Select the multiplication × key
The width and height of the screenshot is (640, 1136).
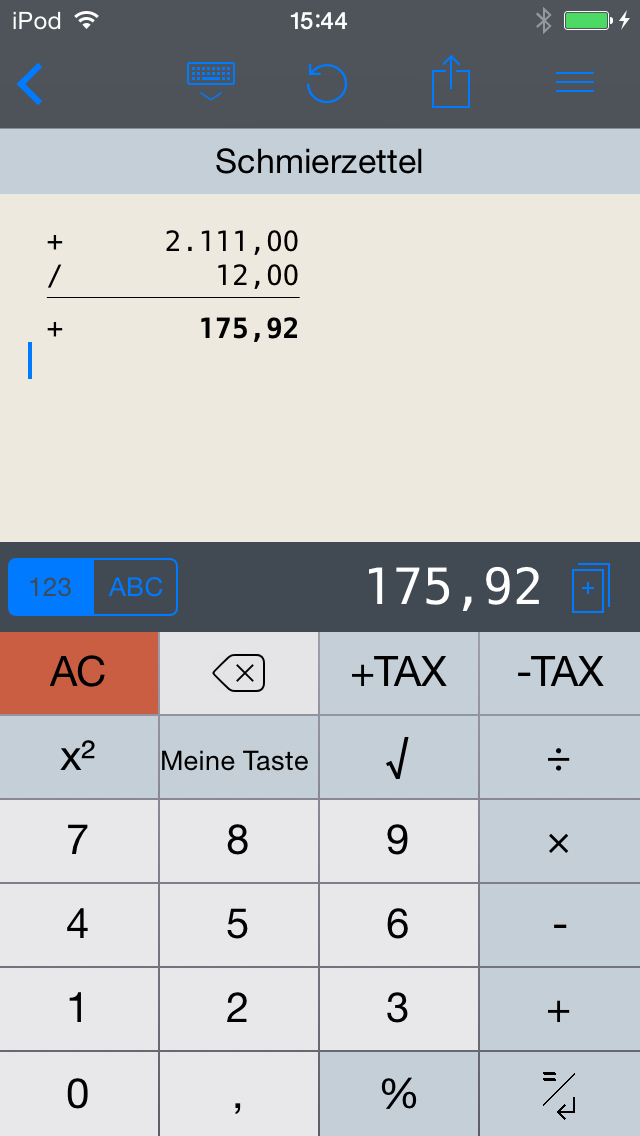click(x=559, y=843)
